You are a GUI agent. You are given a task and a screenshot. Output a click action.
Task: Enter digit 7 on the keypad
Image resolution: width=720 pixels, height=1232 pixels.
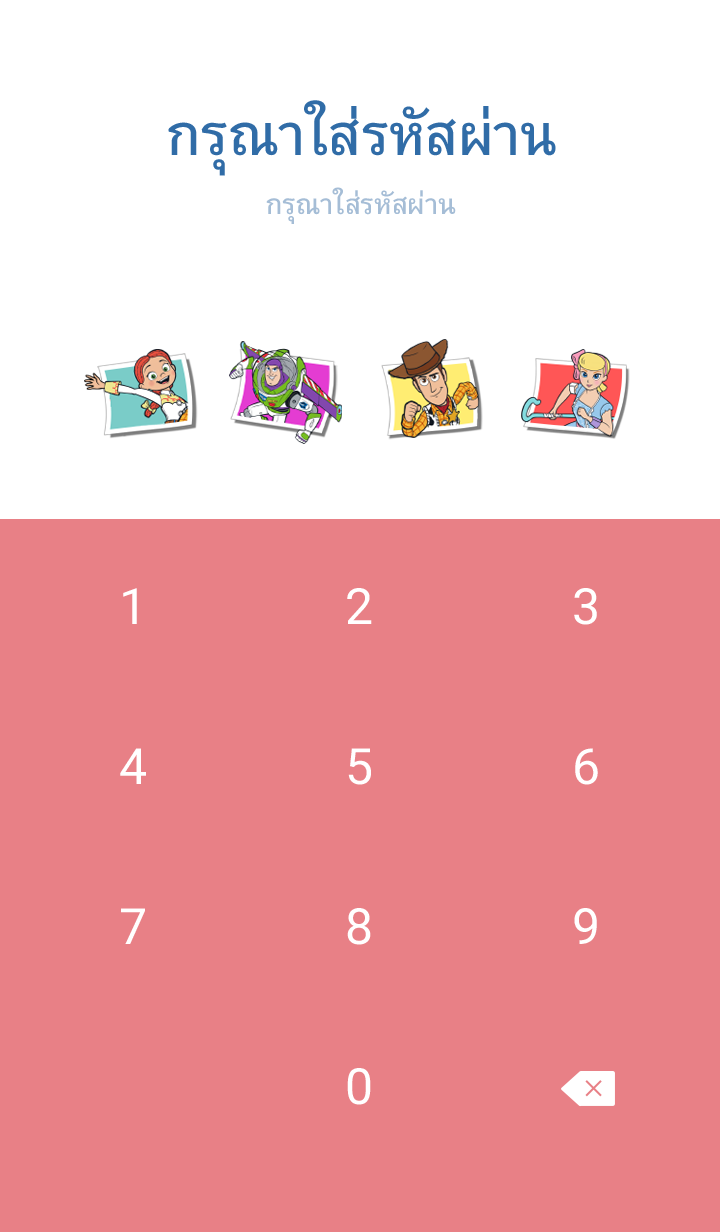pos(132,927)
